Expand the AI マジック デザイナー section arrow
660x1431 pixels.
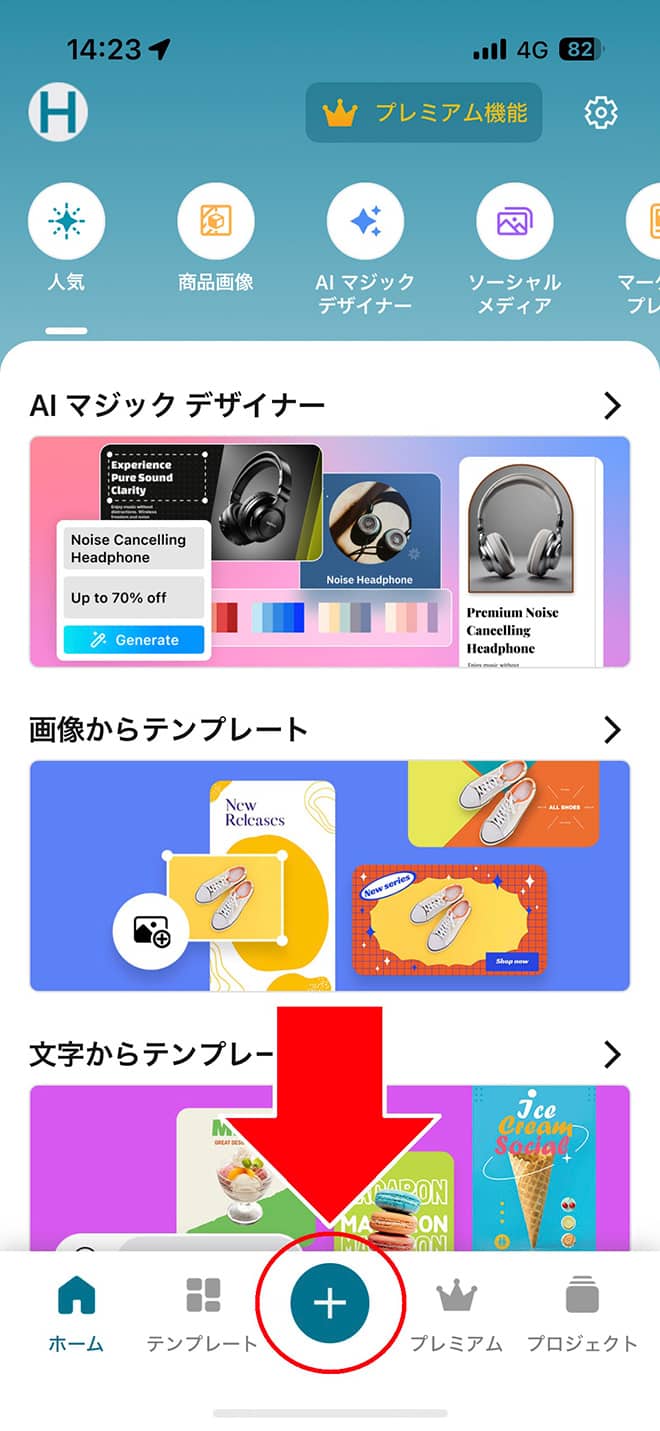click(612, 405)
